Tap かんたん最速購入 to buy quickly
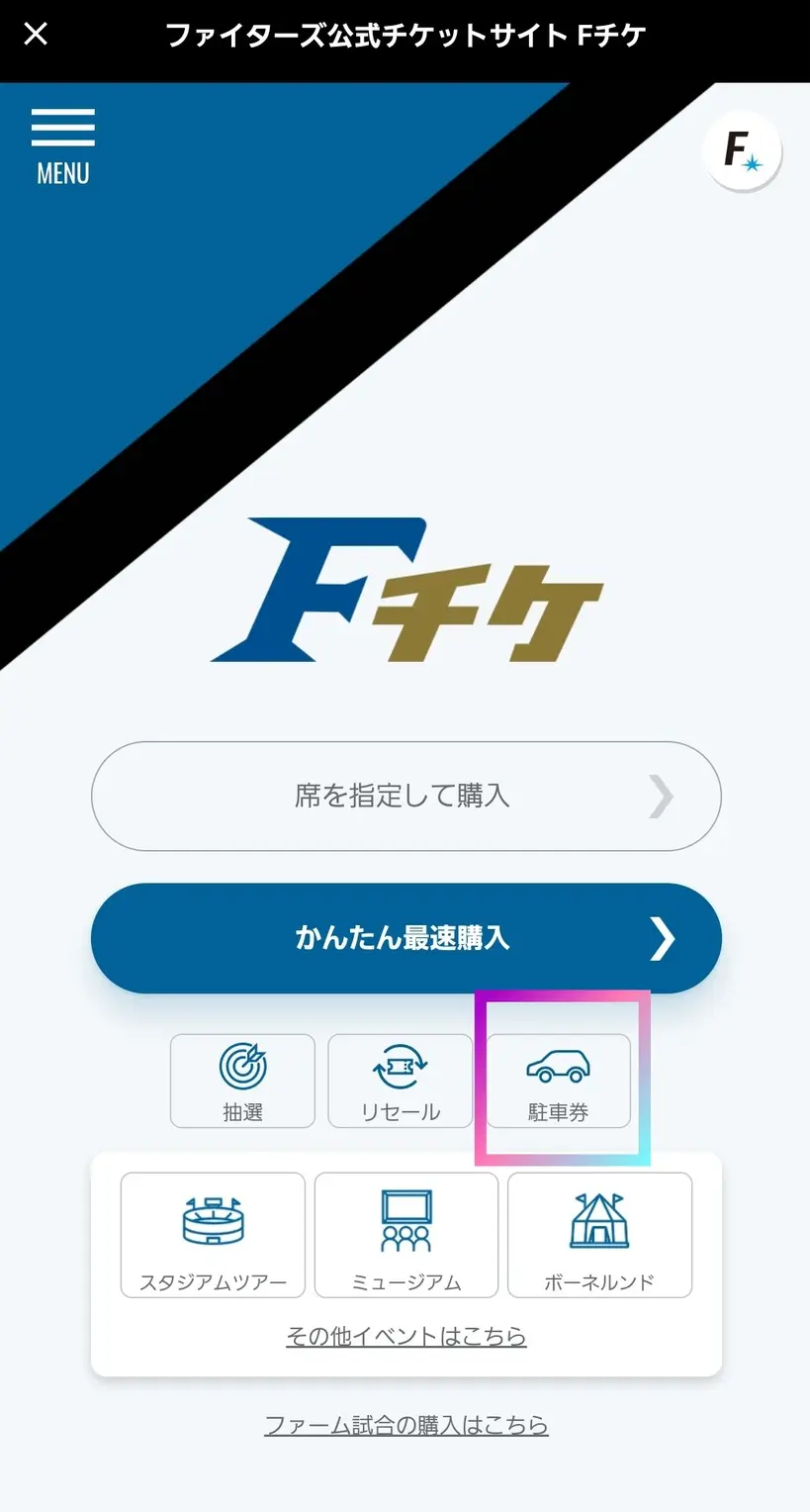 [405, 938]
